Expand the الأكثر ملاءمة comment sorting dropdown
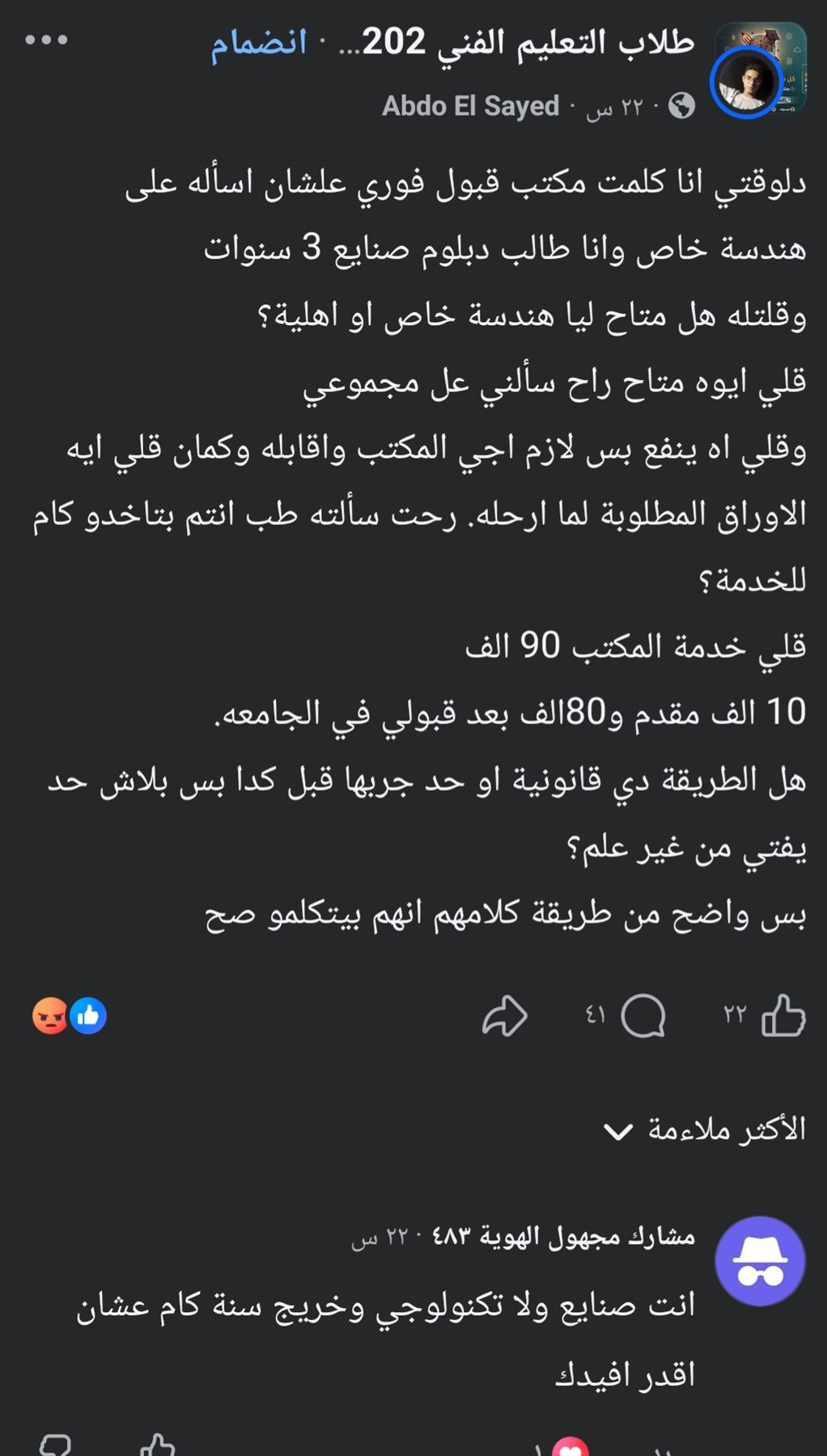Viewport: 827px width, 1456px height. (705, 1129)
